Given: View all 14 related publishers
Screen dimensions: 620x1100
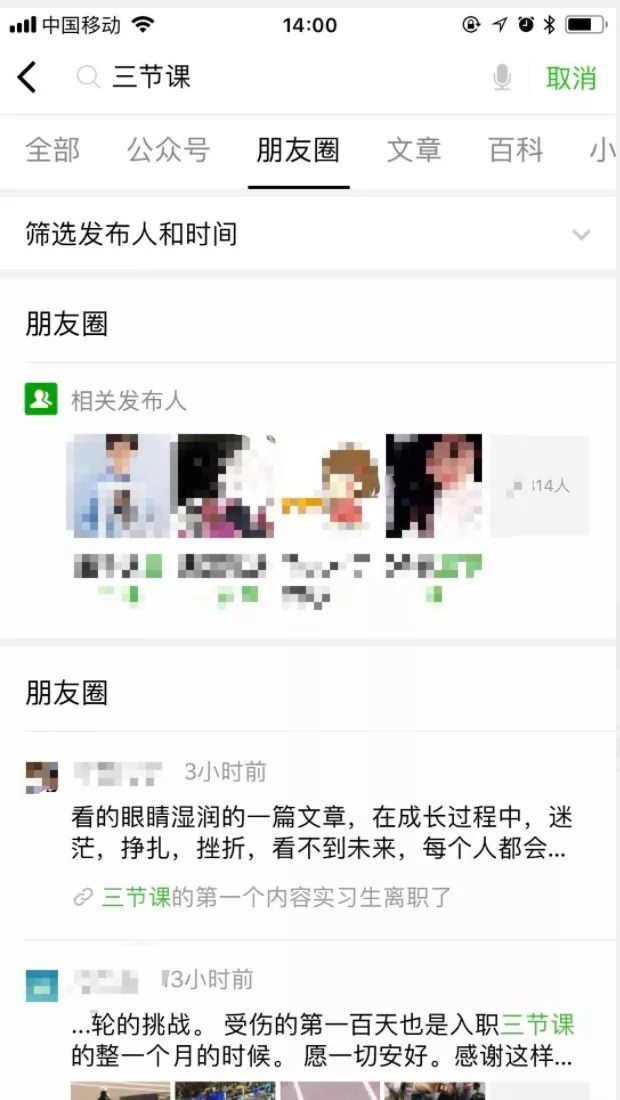Looking at the screenshot, I should pyautogui.click(x=541, y=486).
